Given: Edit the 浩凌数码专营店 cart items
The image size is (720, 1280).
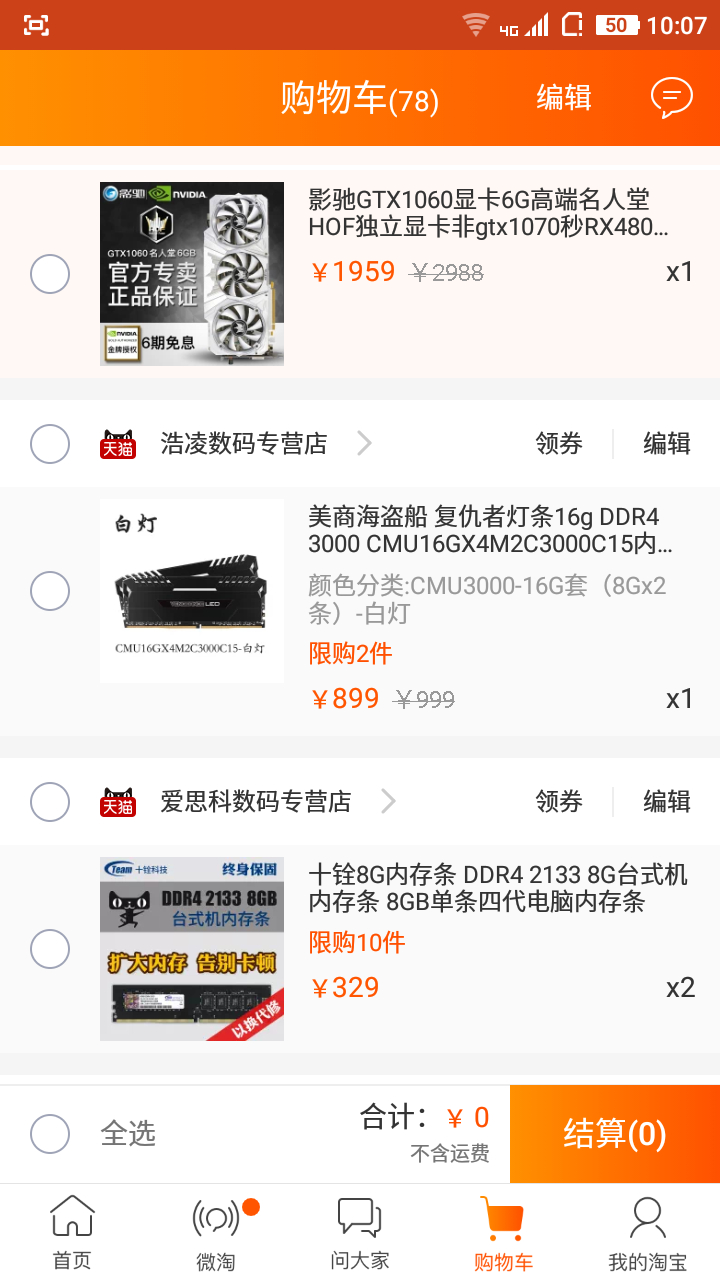Looking at the screenshot, I should (x=667, y=444).
